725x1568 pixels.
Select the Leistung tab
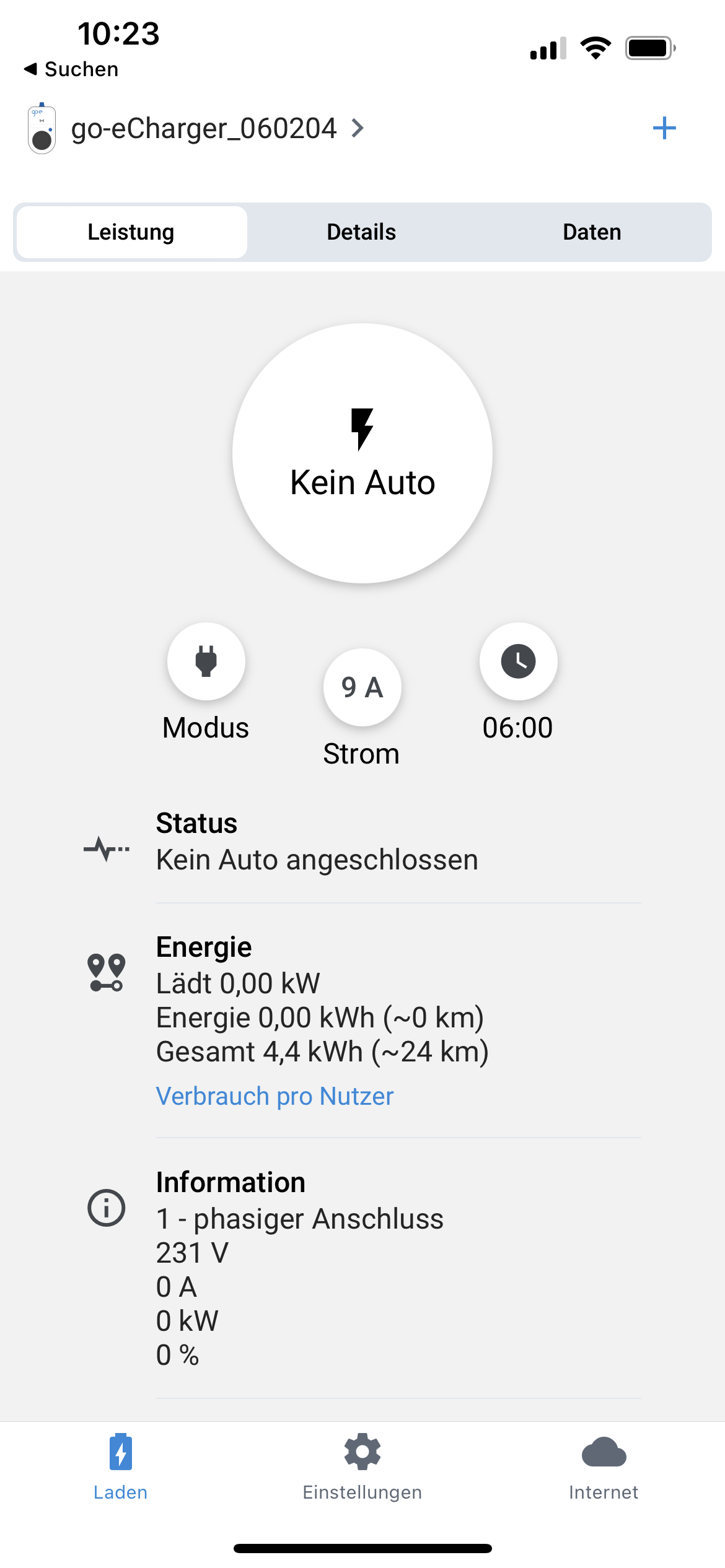(131, 232)
